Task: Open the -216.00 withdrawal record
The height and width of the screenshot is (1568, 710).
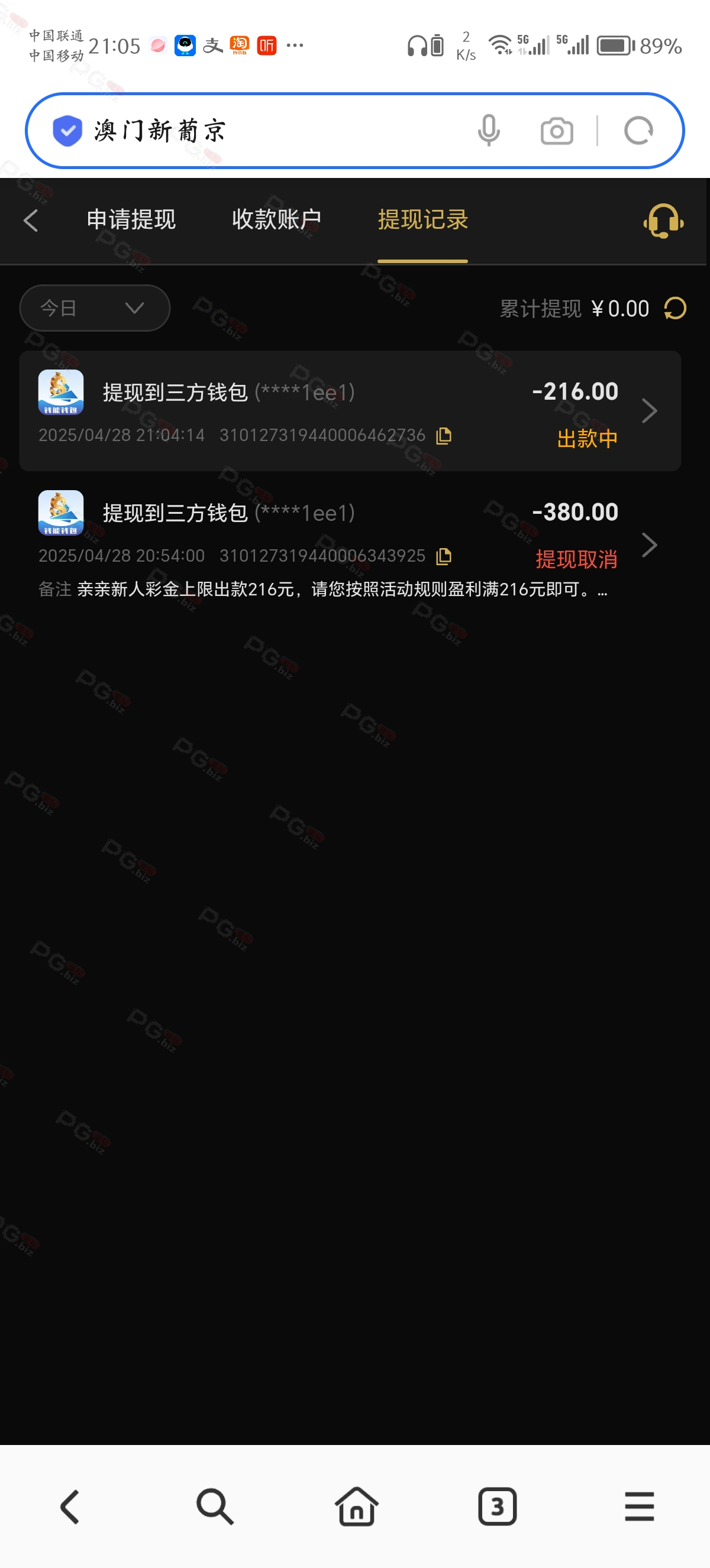Action: [350, 410]
